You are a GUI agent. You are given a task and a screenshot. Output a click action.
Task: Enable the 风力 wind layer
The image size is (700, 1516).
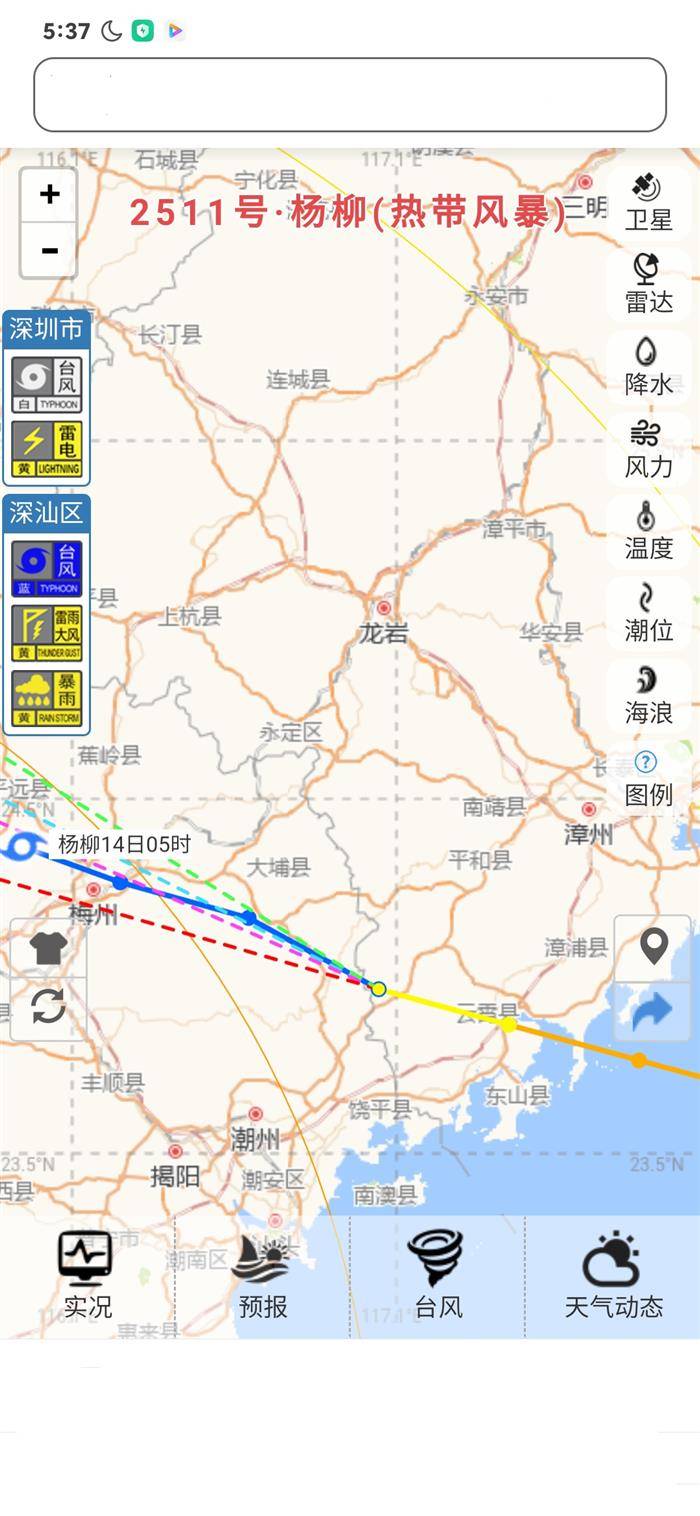(x=648, y=448)
